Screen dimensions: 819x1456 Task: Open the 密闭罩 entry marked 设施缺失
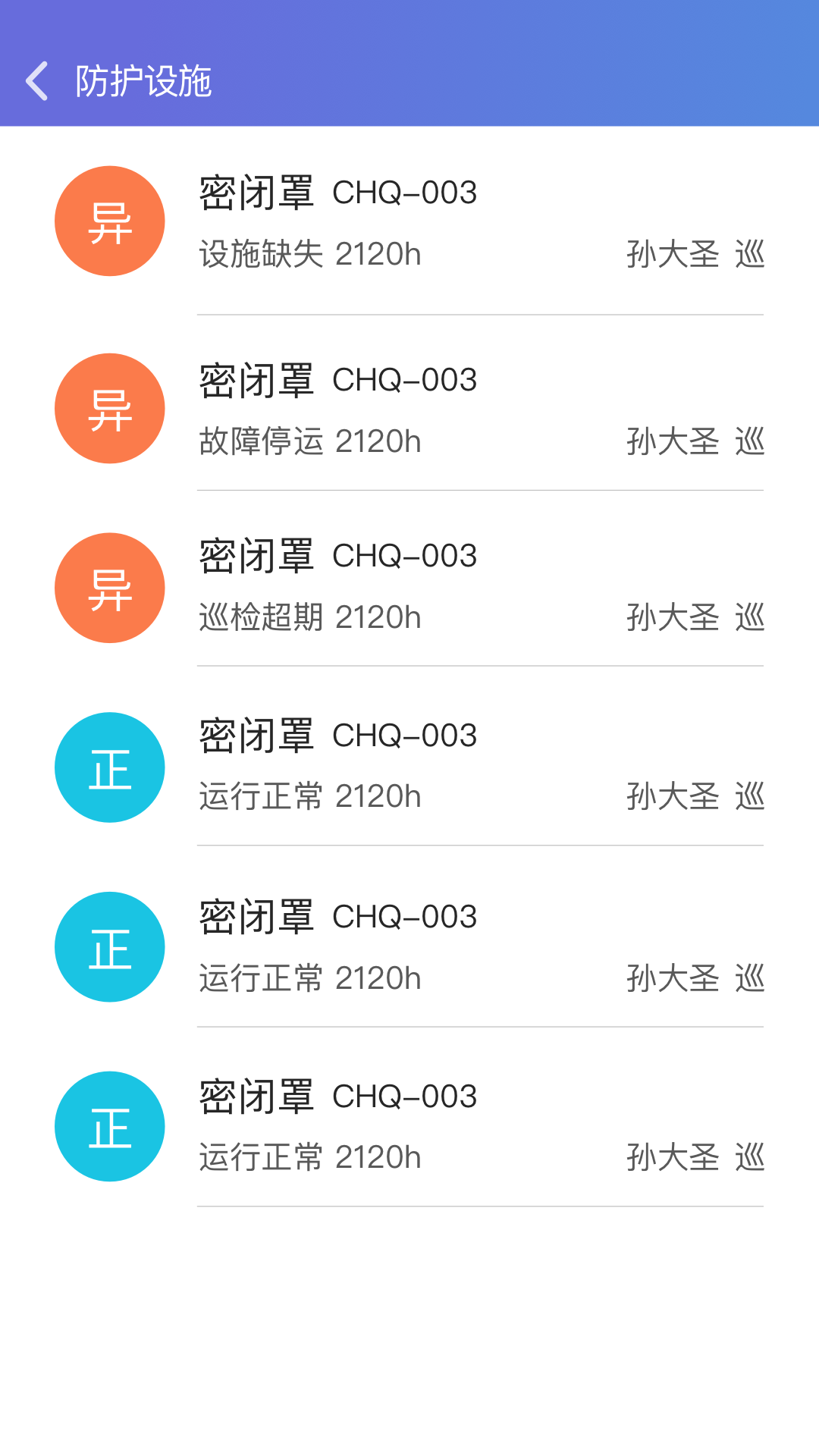coord(409,221)
